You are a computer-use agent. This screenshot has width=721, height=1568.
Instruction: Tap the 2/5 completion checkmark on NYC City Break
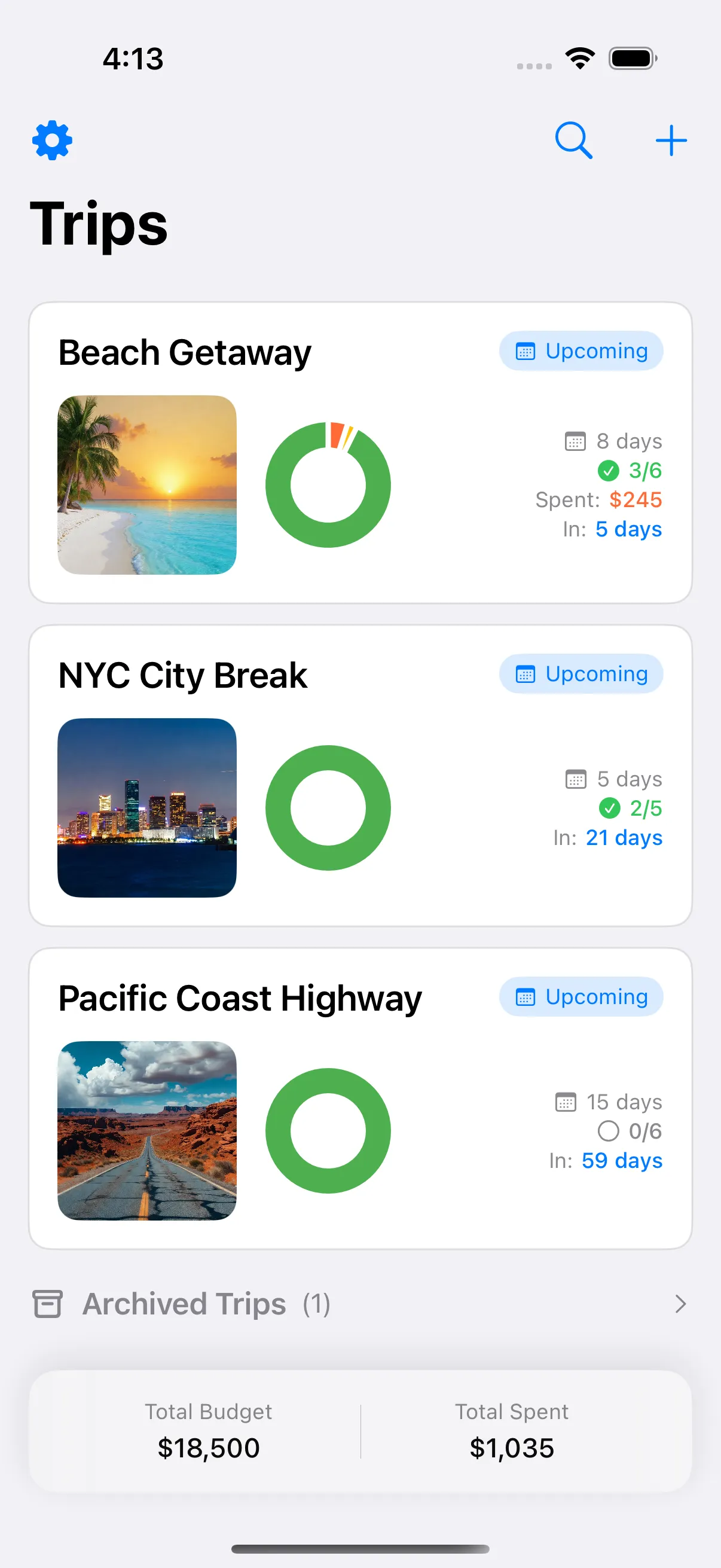pyautogui.click(x=609, y=809)
